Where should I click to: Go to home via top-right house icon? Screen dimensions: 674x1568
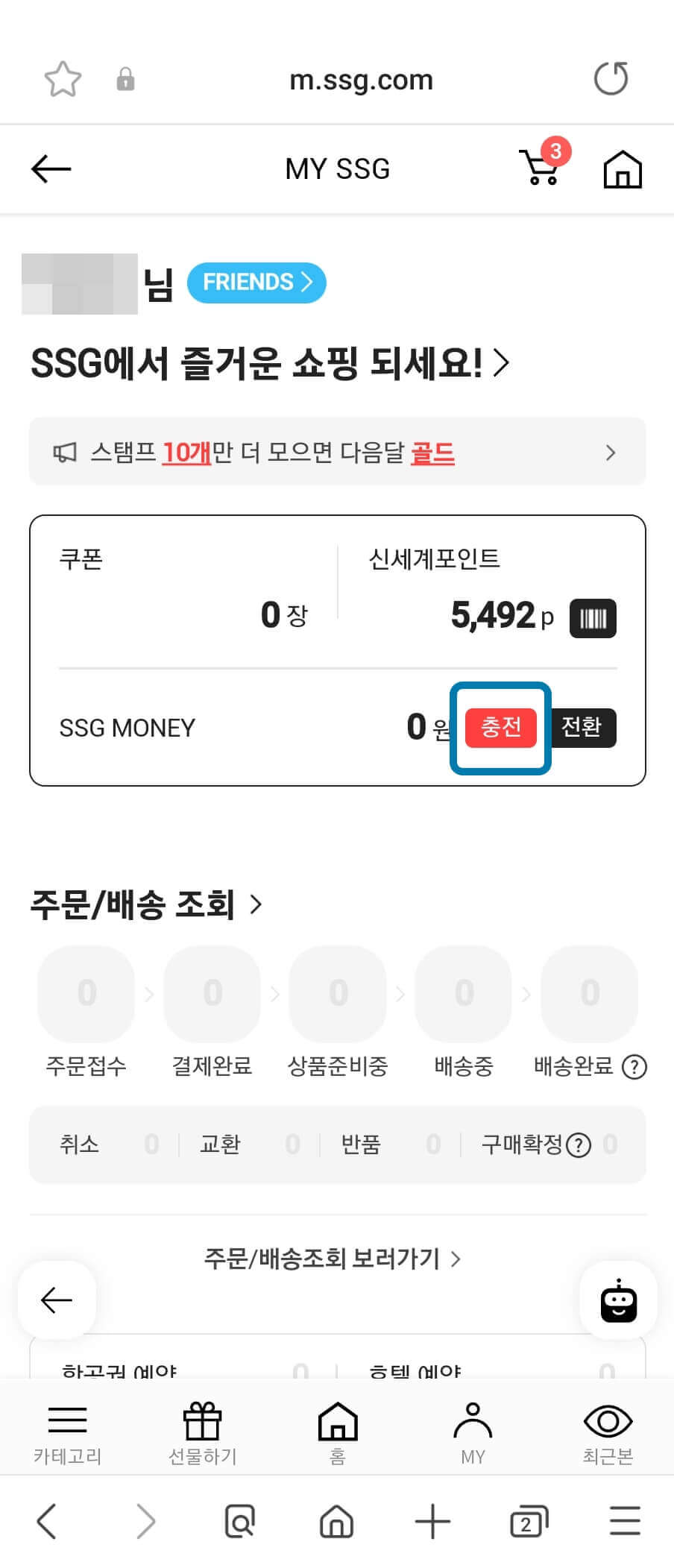pos(623,168)
